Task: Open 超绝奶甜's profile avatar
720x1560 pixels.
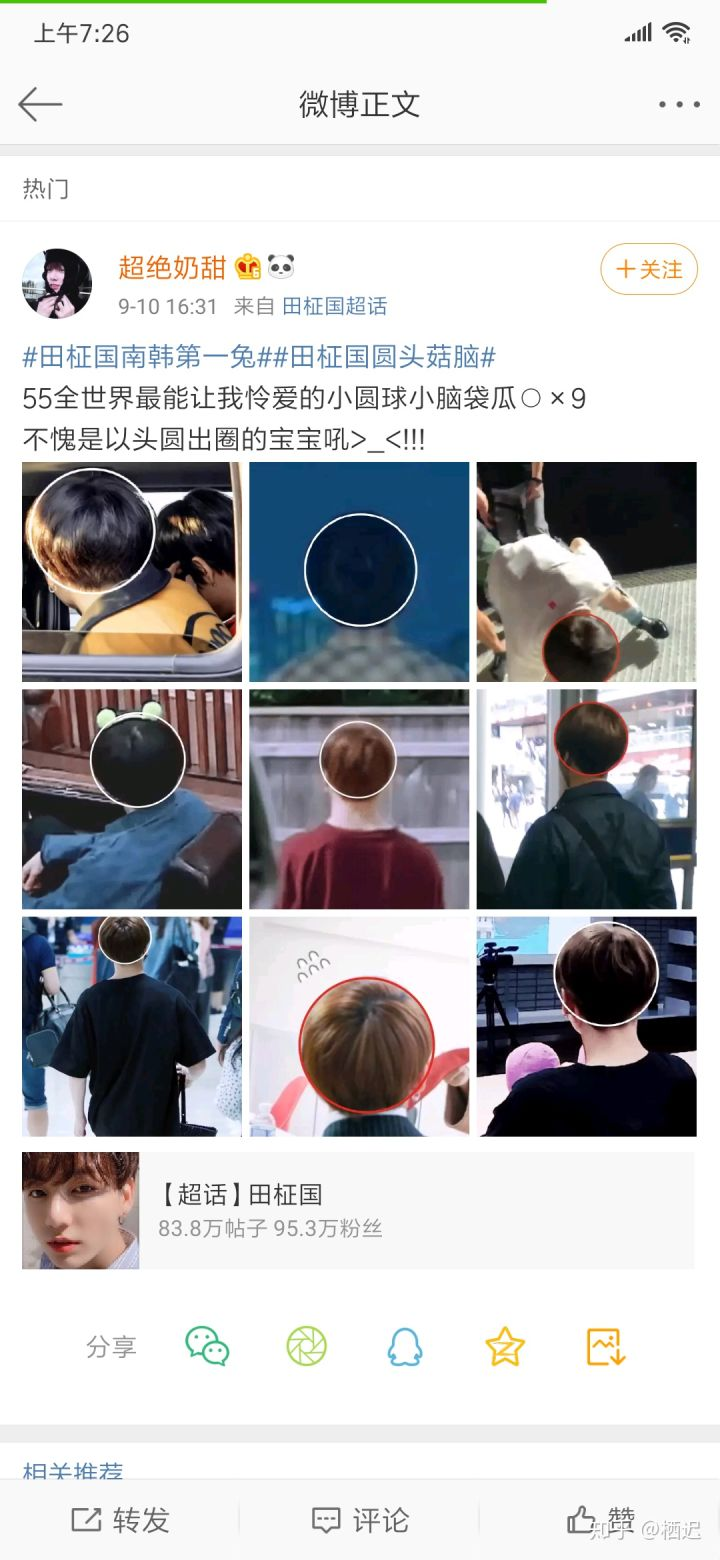Action: (x=57, y=283)
